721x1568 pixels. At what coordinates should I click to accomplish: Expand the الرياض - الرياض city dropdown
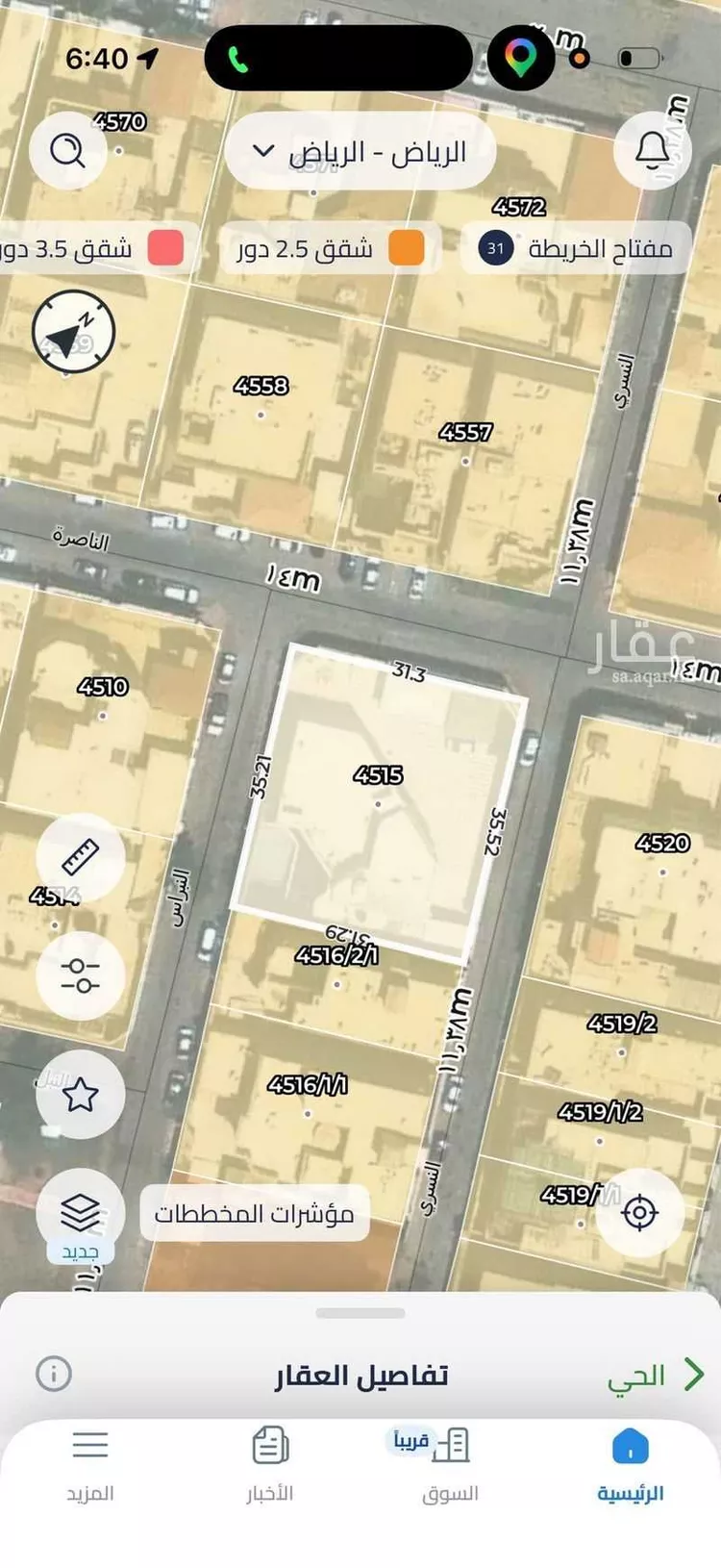tap(360, 151)
